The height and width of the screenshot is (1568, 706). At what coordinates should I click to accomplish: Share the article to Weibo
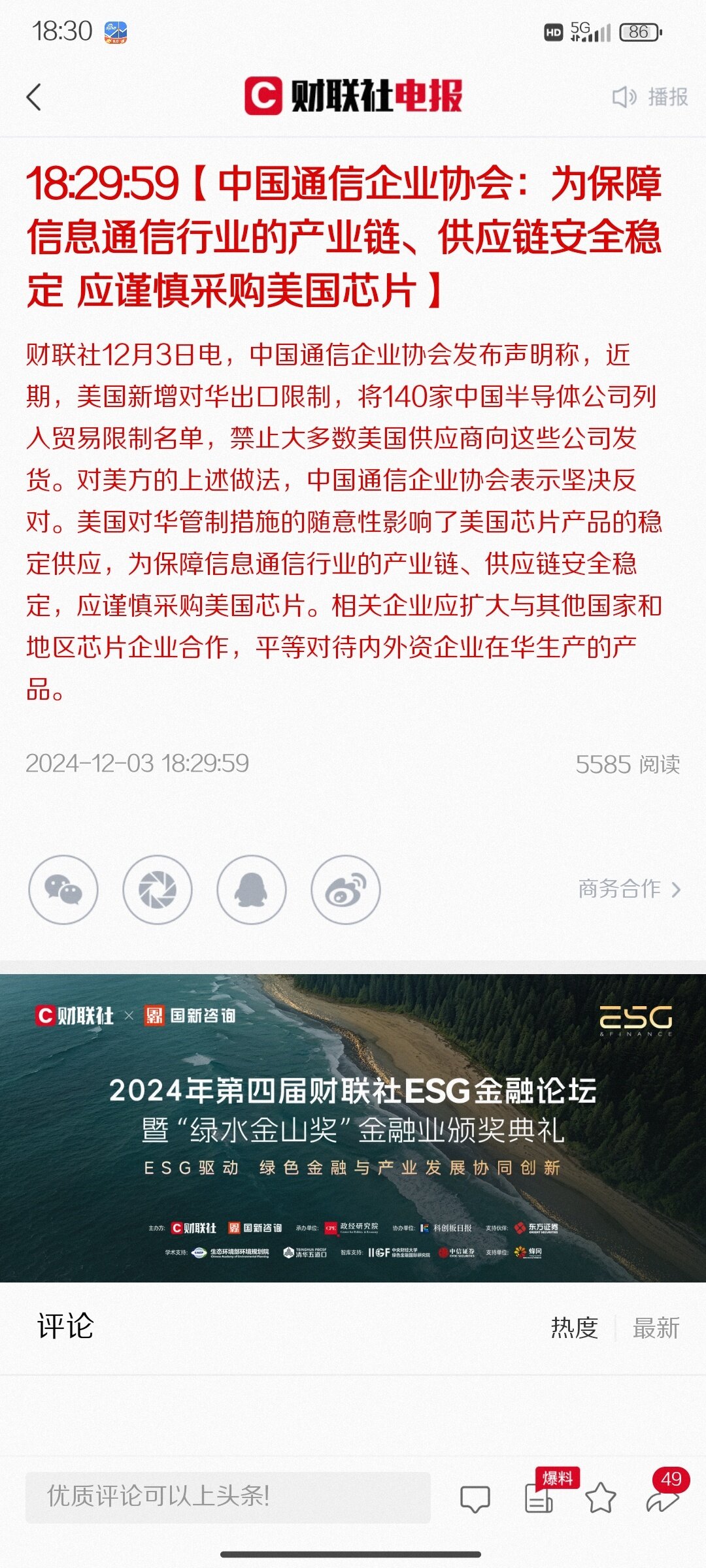point(346,890)
